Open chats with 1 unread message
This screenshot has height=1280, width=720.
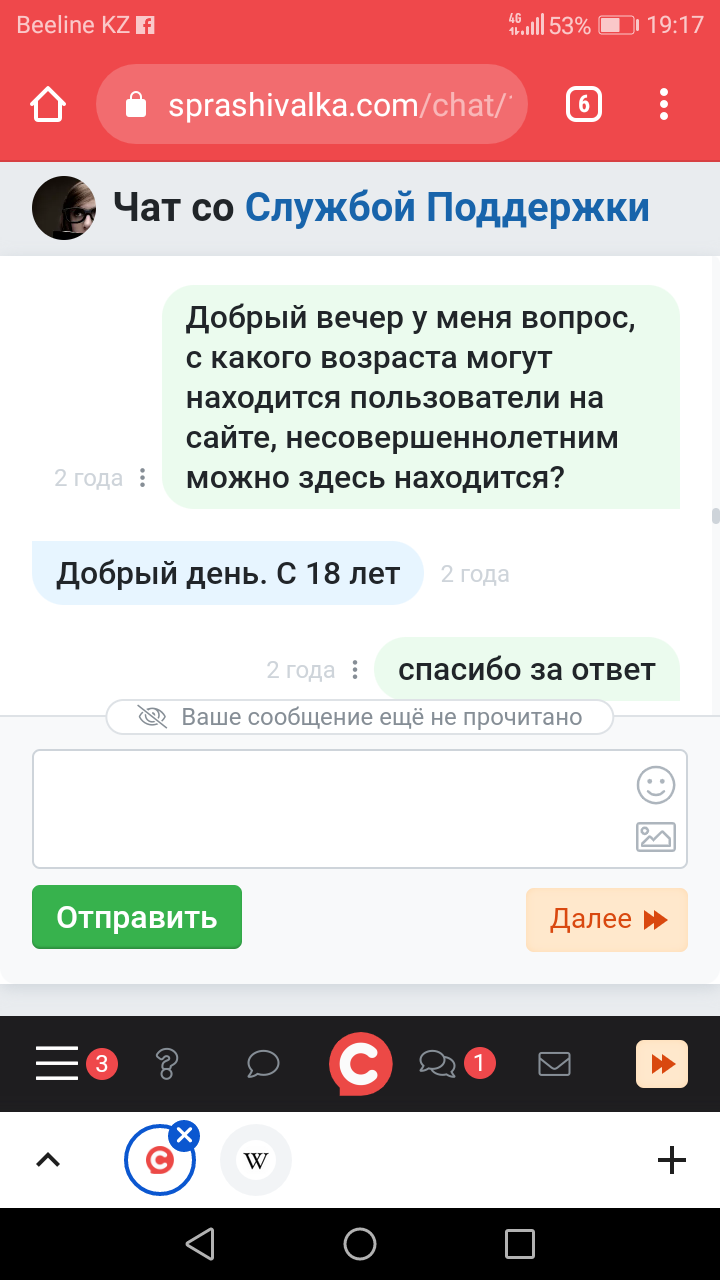click(438, 1063)
